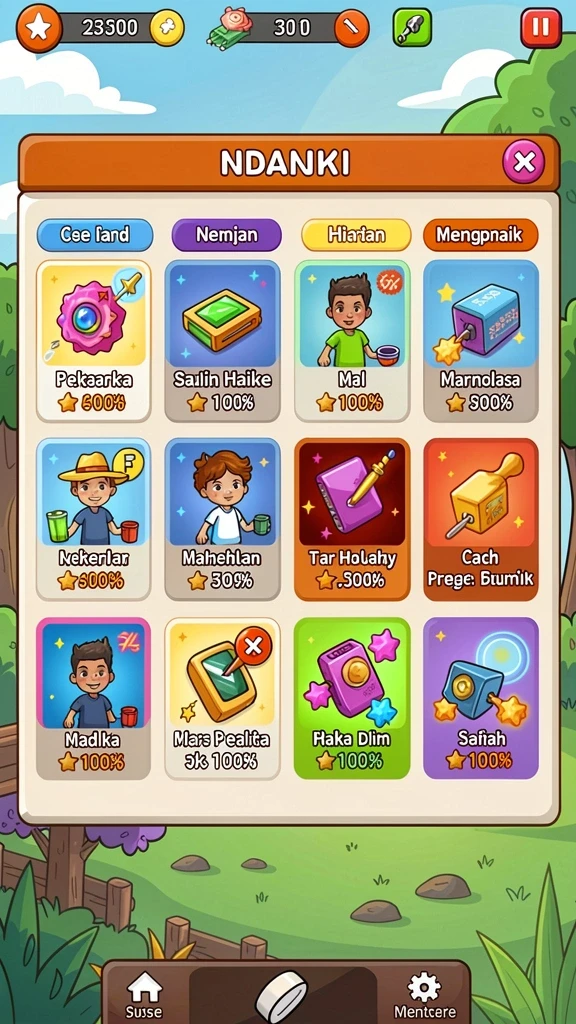Open the green tools button
The height and width of the screenshot is (1024, 576).
coord(412,27)
